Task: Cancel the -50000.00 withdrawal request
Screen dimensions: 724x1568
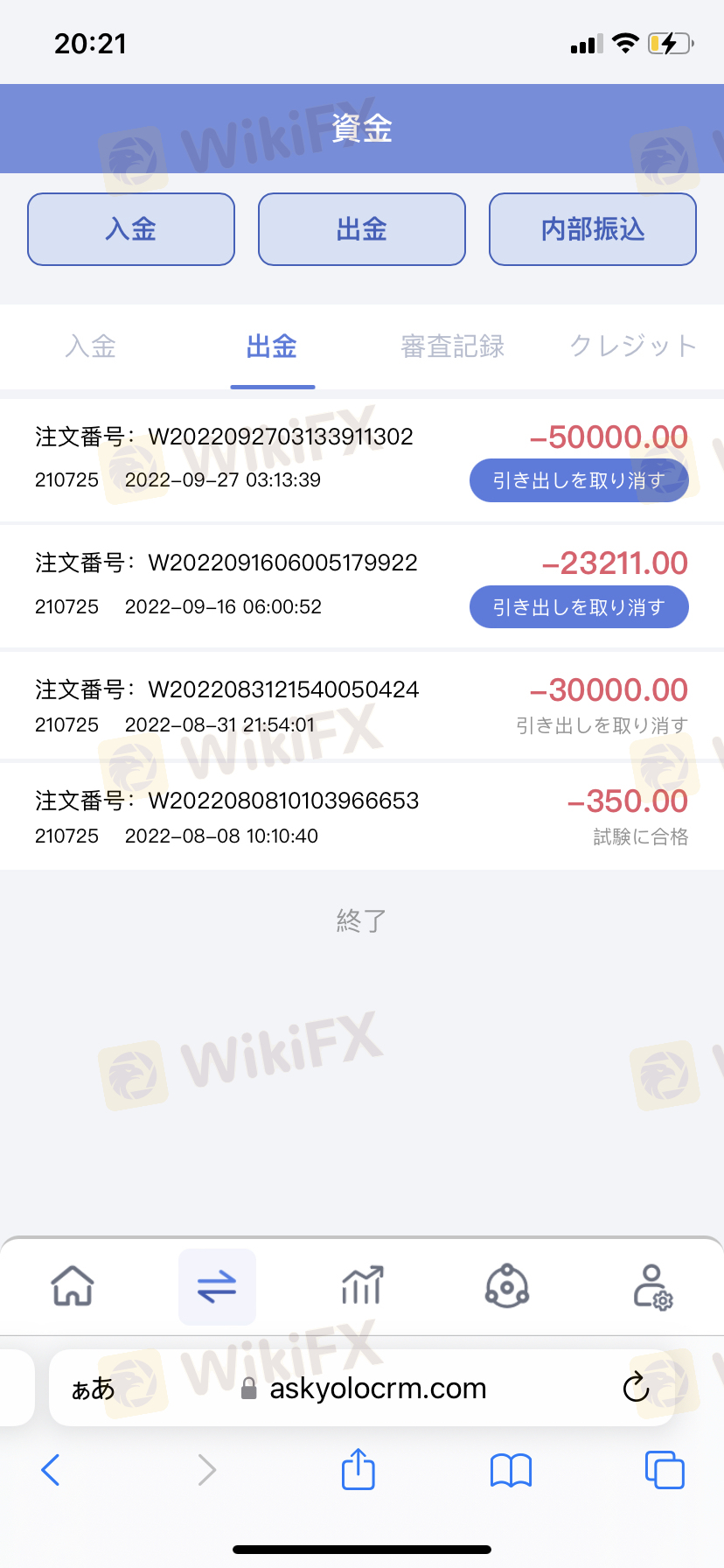Action: (x=579, y=480)
